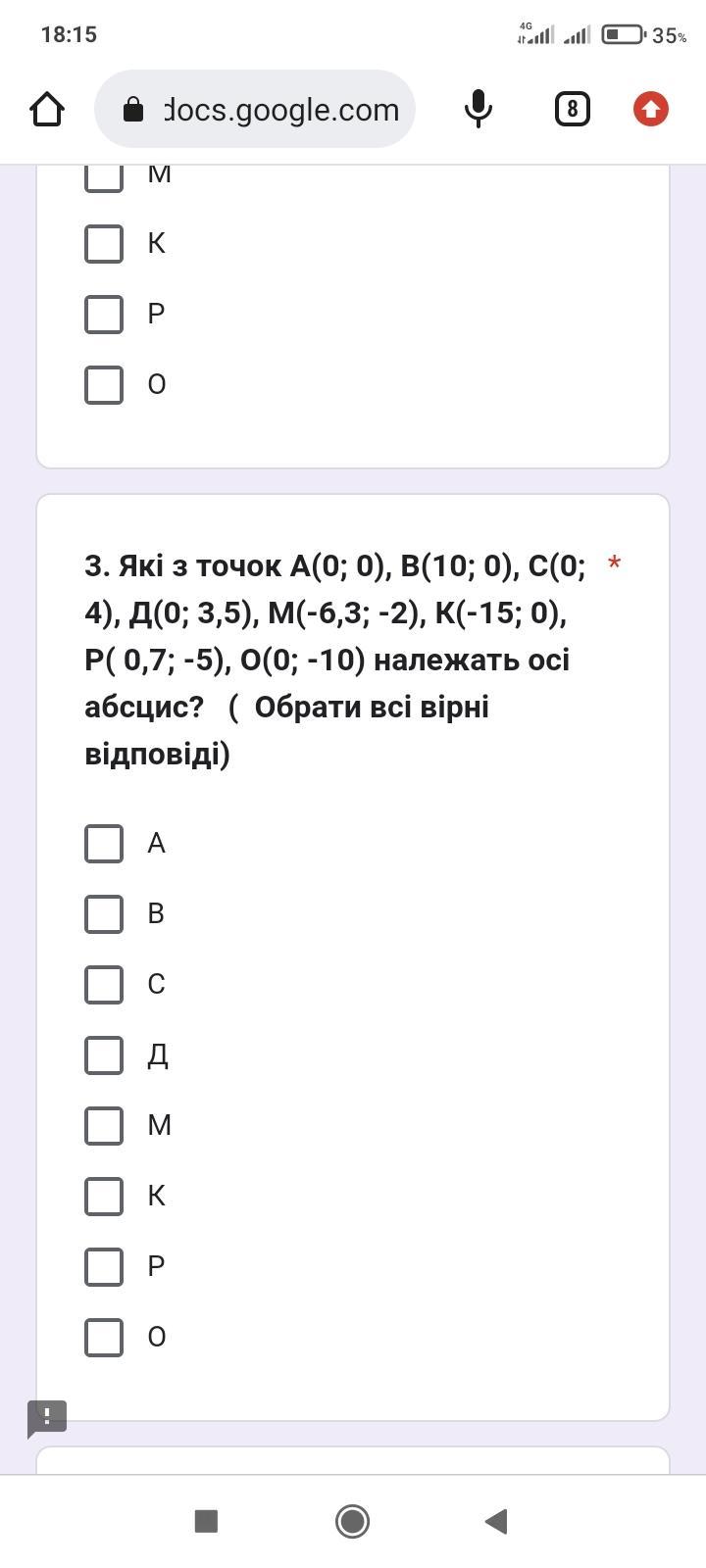Go to the browser home page
The width and height of the screenshot is (706, 1568).
[47, 109]
